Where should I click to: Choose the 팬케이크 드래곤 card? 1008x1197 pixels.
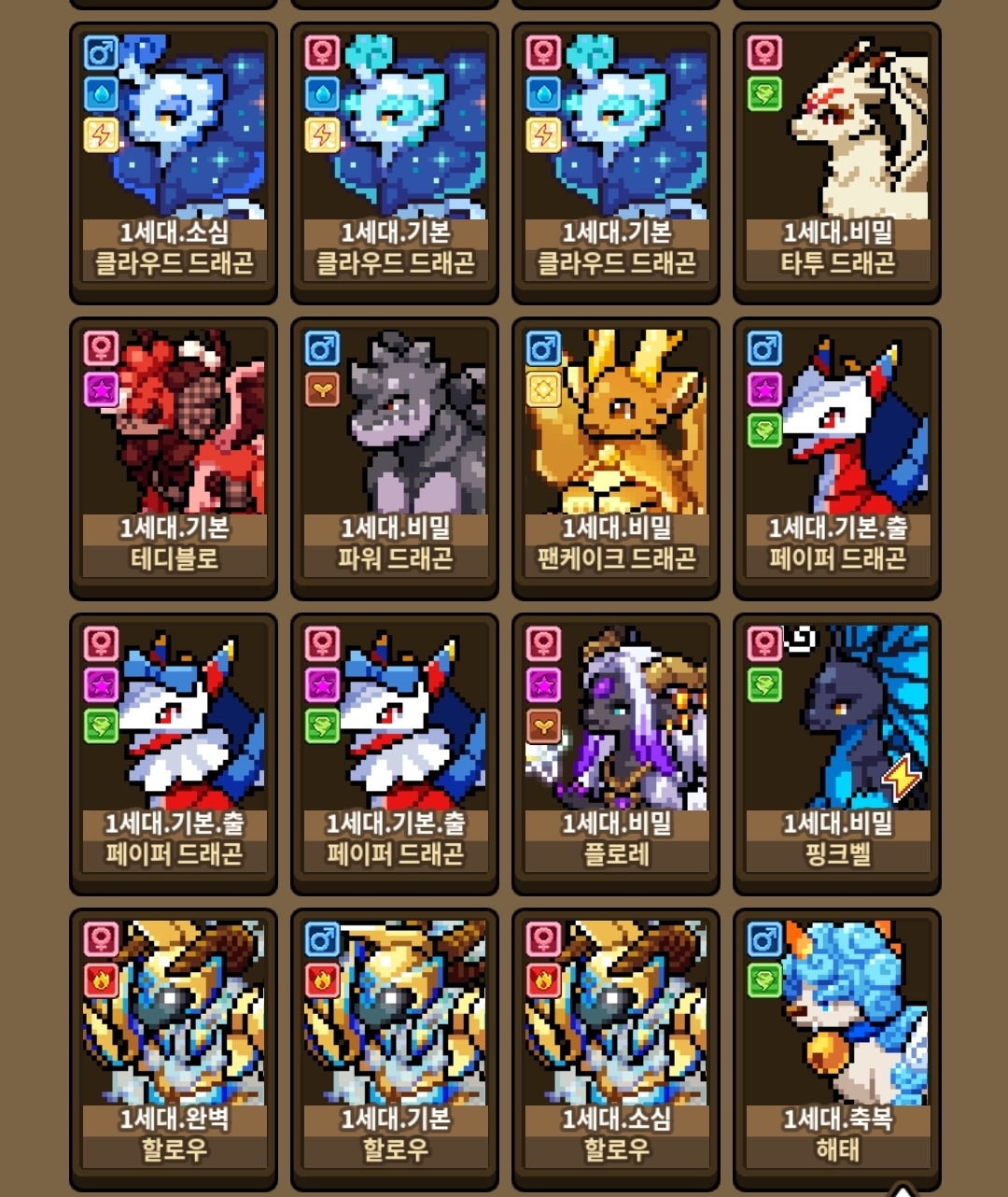(616, 458)
